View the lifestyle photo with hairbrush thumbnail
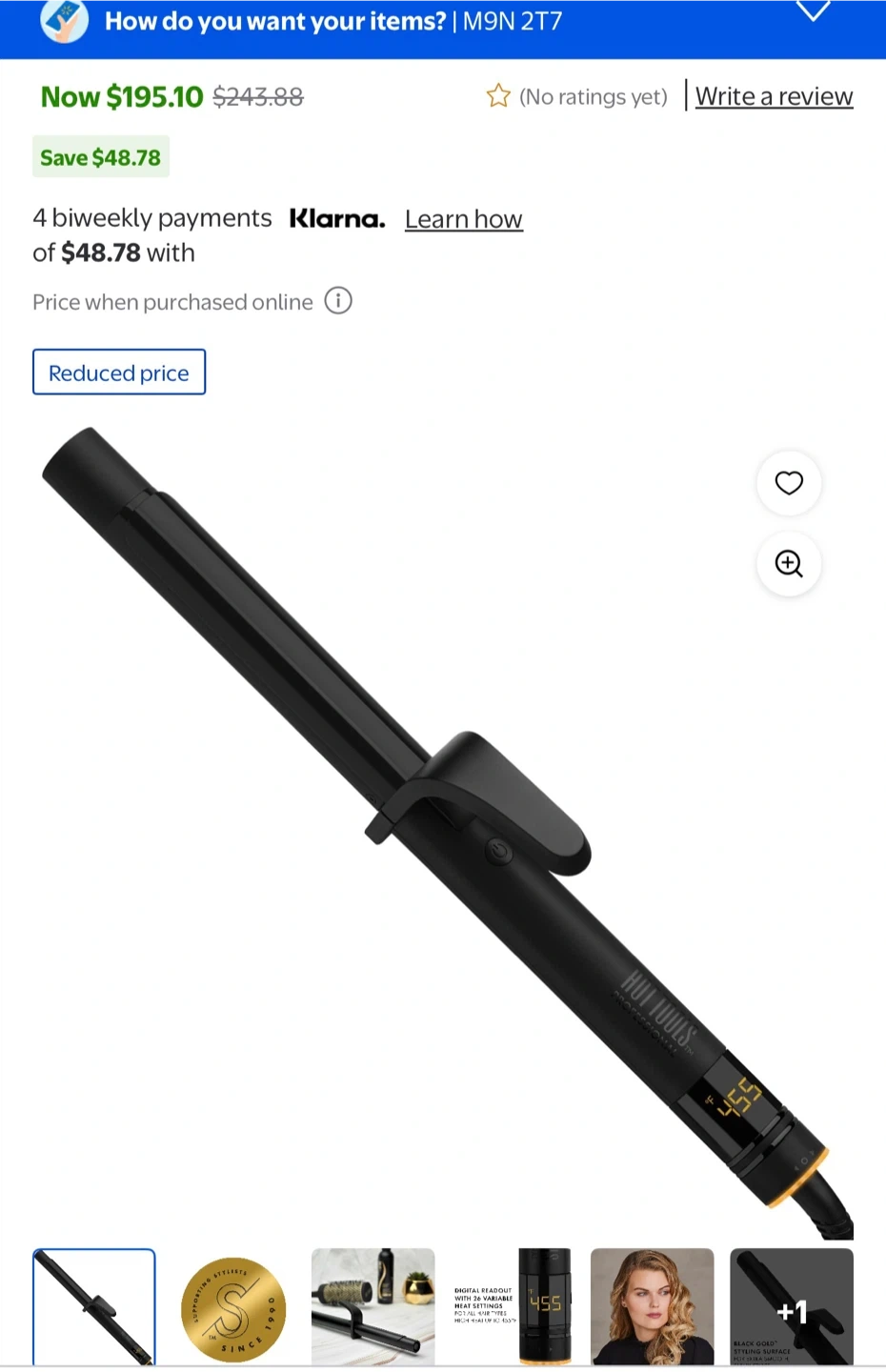 coord(373,1305)
